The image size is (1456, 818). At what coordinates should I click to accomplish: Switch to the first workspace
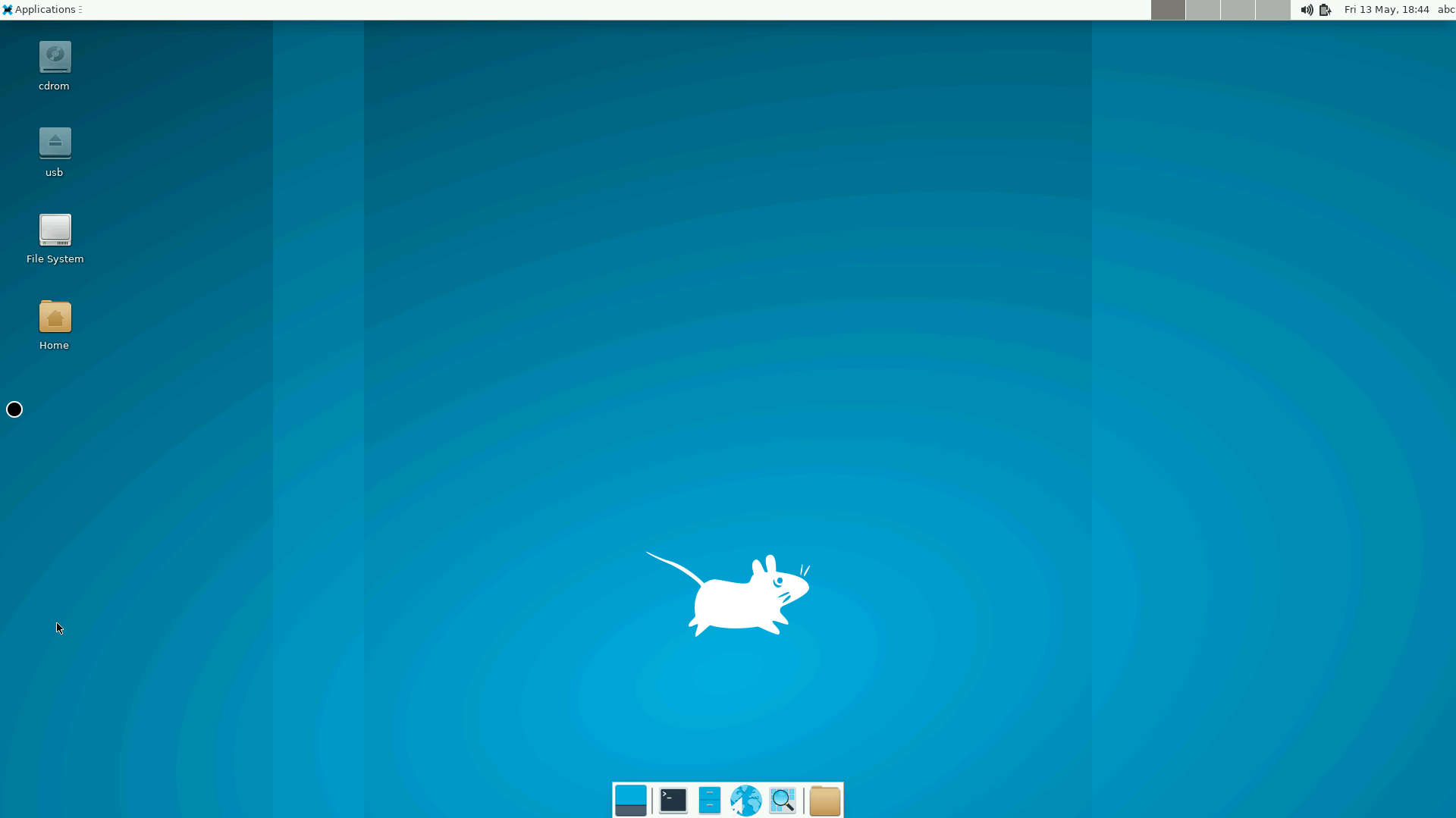1168,10
